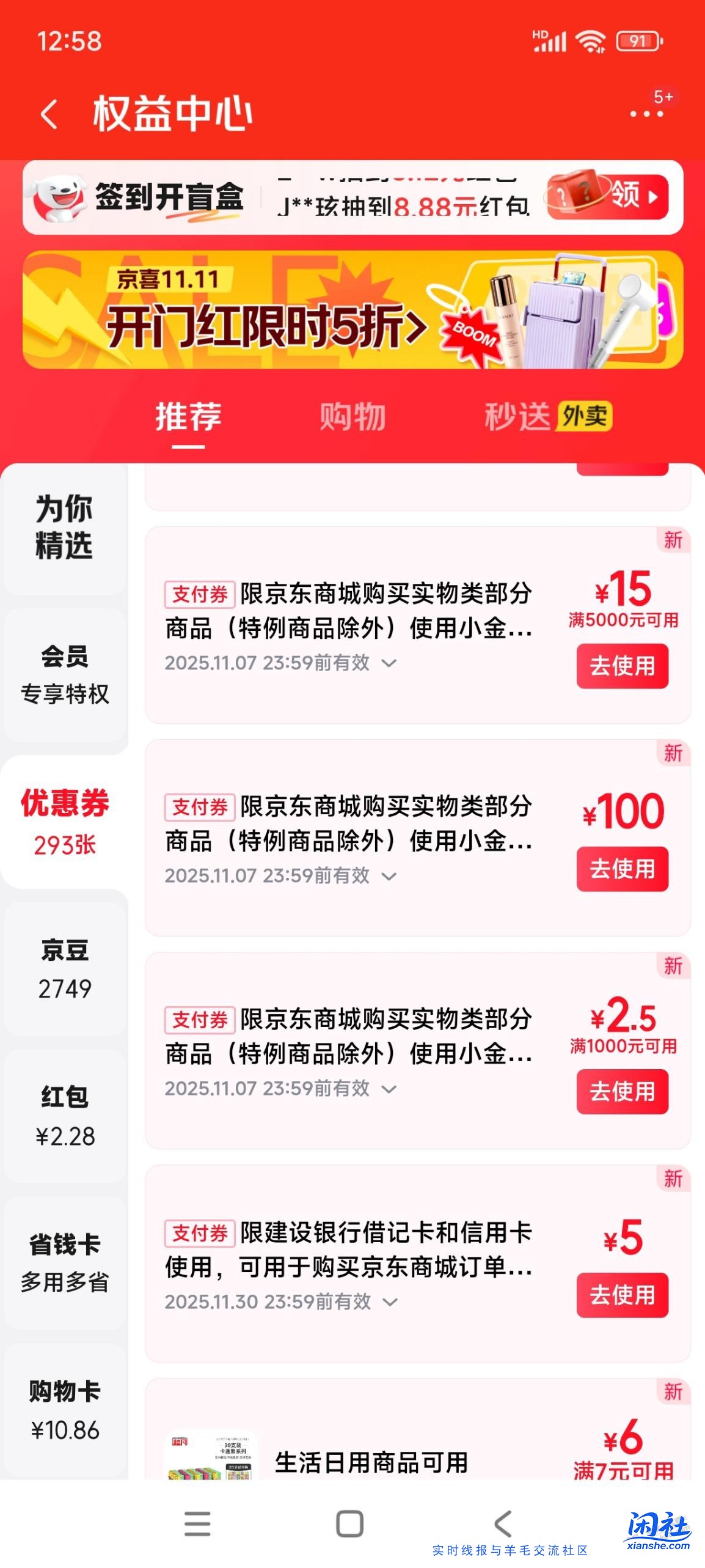Click 去使用 on the ¥100 coupon
705x1568 pixels.
[621, 868]
